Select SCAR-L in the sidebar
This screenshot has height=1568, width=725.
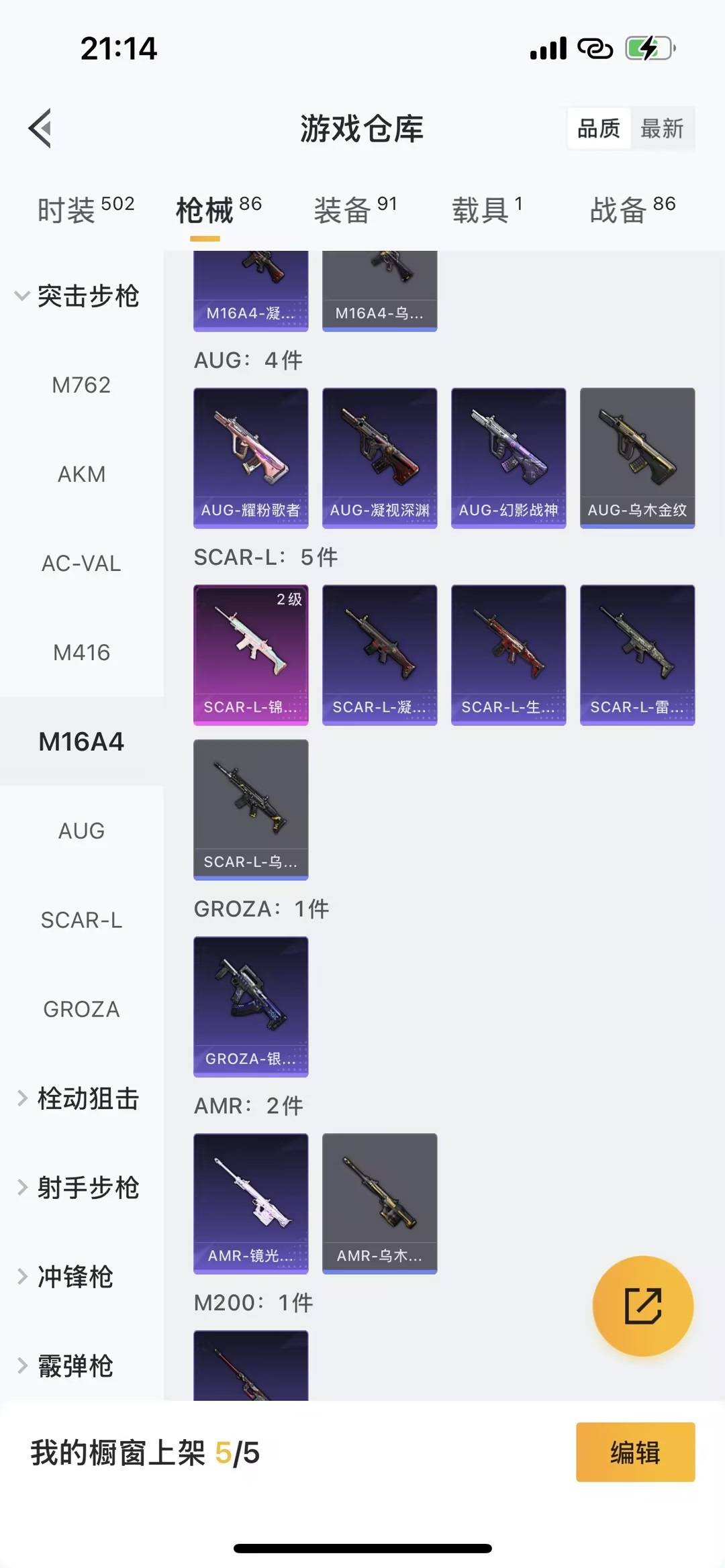click(81, 920)
